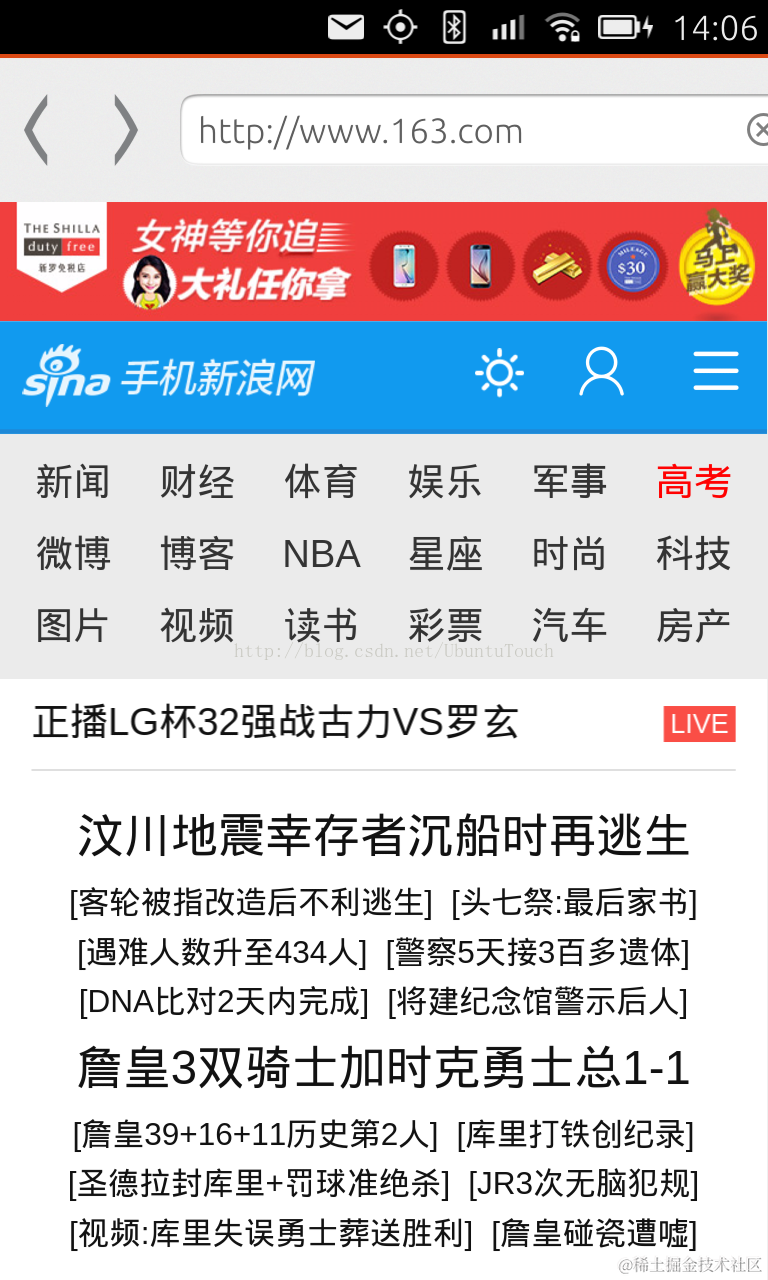This screenshot has height=1280, width=768.
Task: Open the 新闻 channel
Action: click(x=73, y=482)
